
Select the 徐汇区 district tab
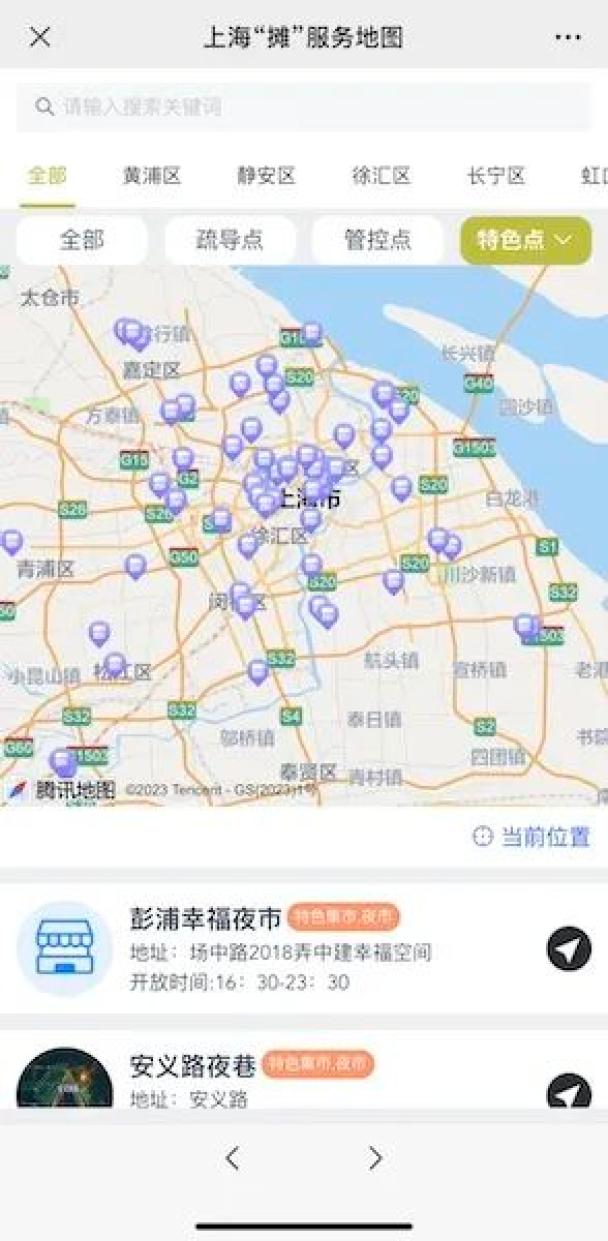pyautogui.click(x=381, y=176)
